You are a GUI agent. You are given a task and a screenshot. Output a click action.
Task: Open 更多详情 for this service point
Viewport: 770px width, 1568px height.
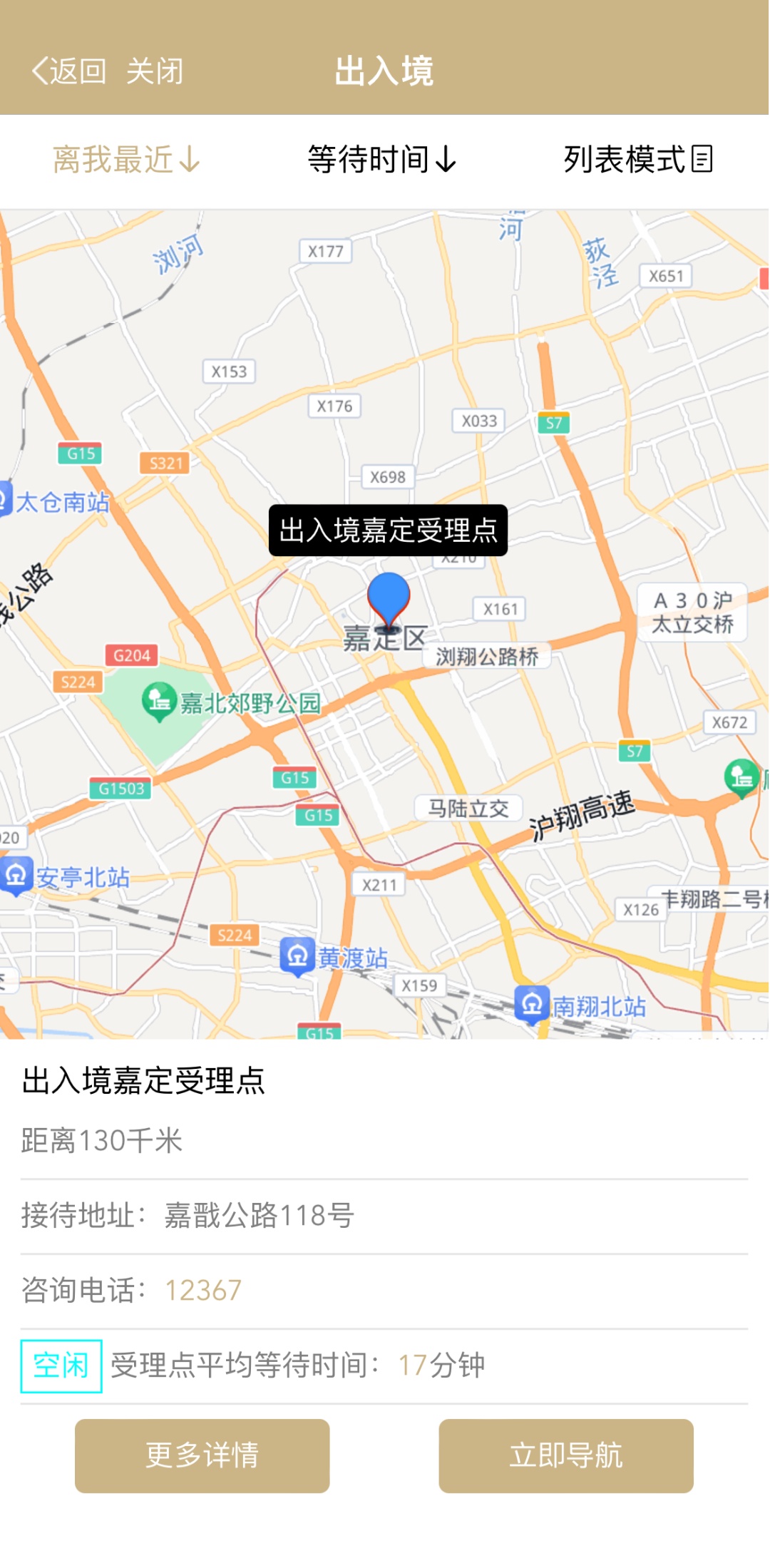(202, 1455)
